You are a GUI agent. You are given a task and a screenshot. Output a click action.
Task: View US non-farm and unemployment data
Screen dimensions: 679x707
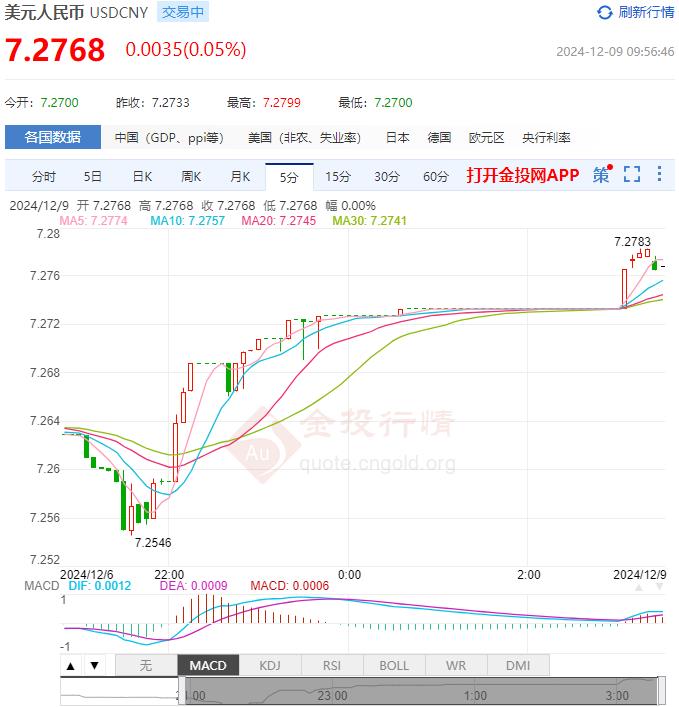(304, 138)
